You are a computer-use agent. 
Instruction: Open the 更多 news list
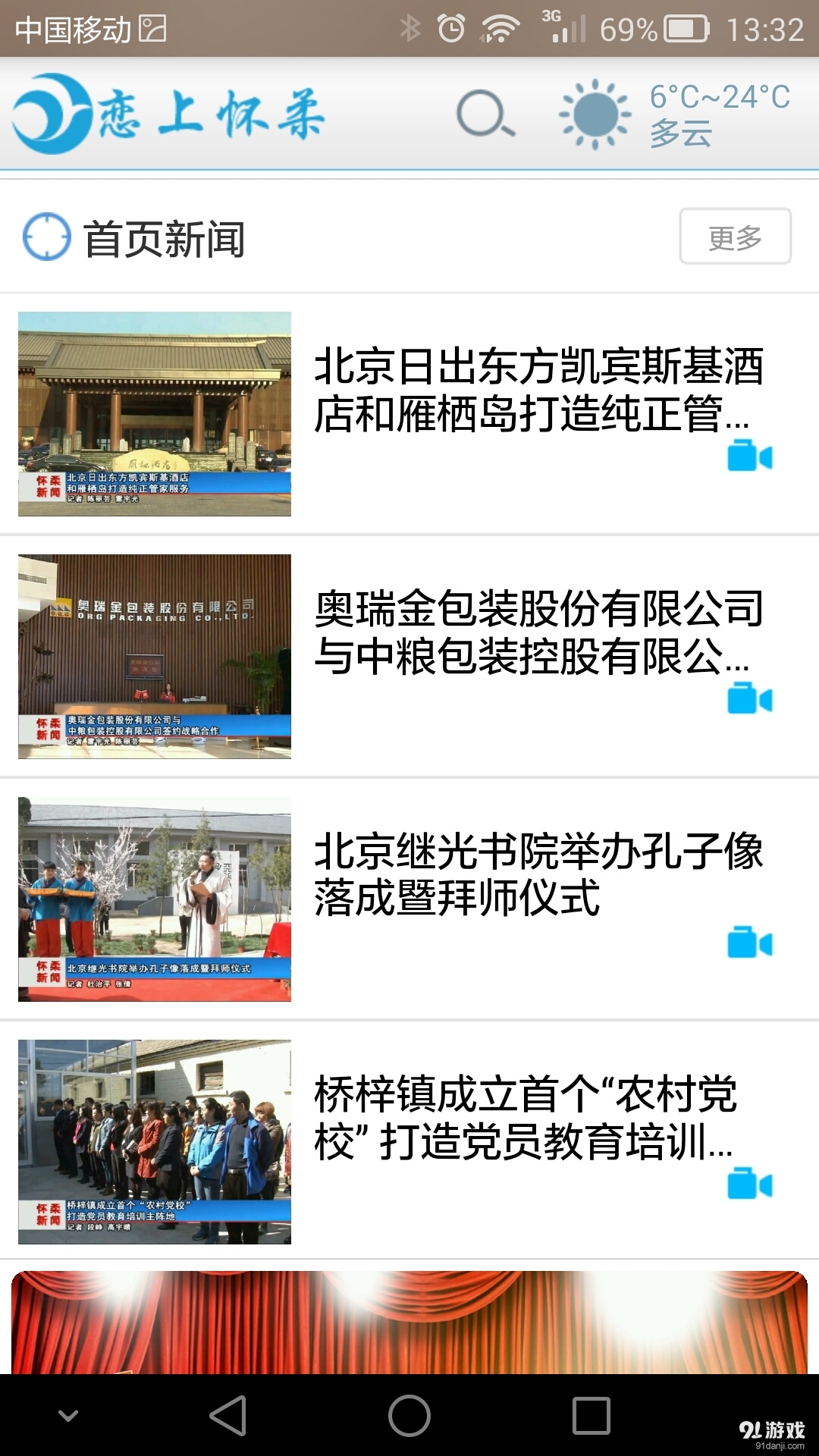pyautogui.click(x=732, y=238)
